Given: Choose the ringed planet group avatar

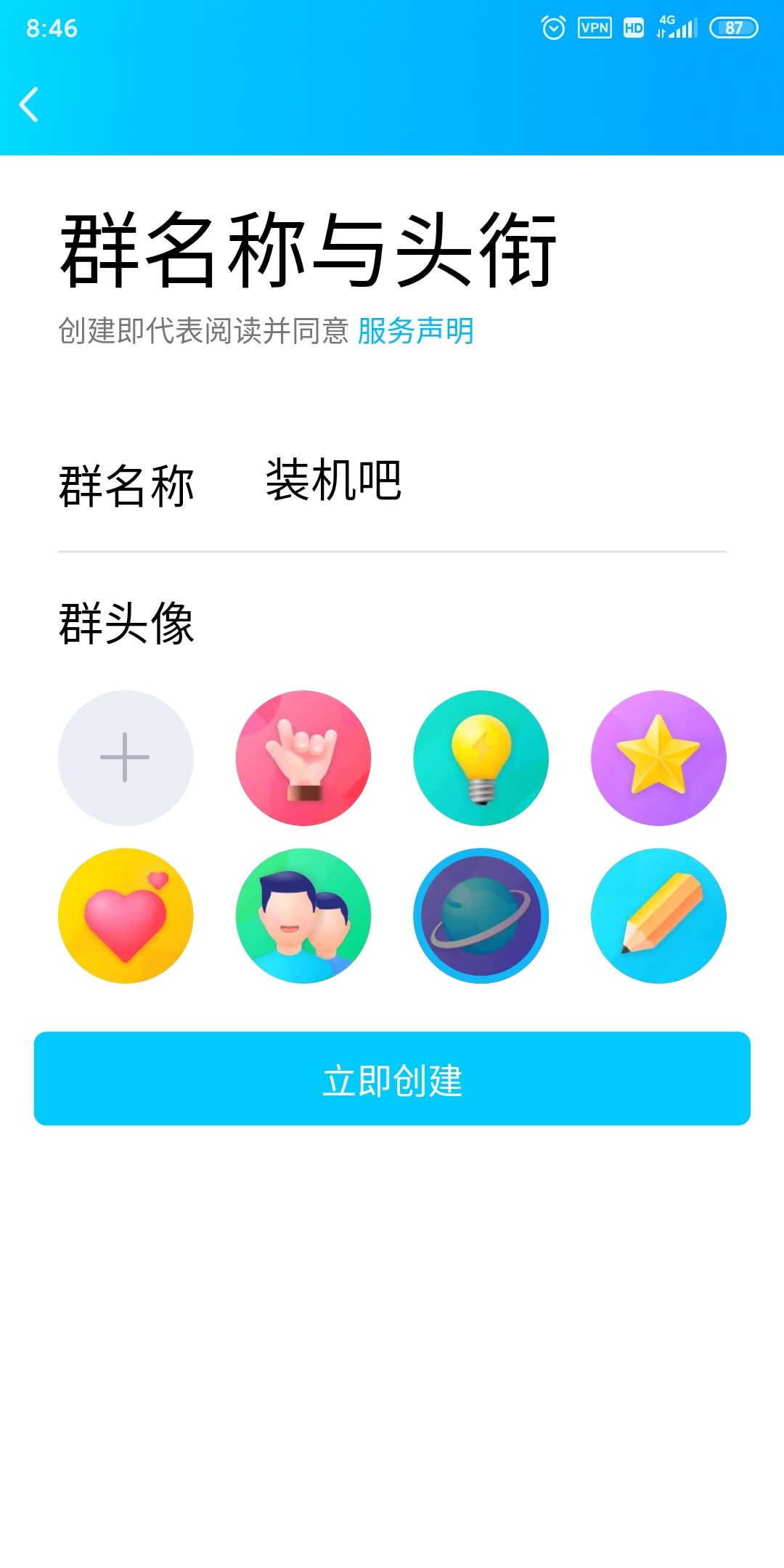Looking at the screenshot, I should pyautogui.click(x=481, y=916).
